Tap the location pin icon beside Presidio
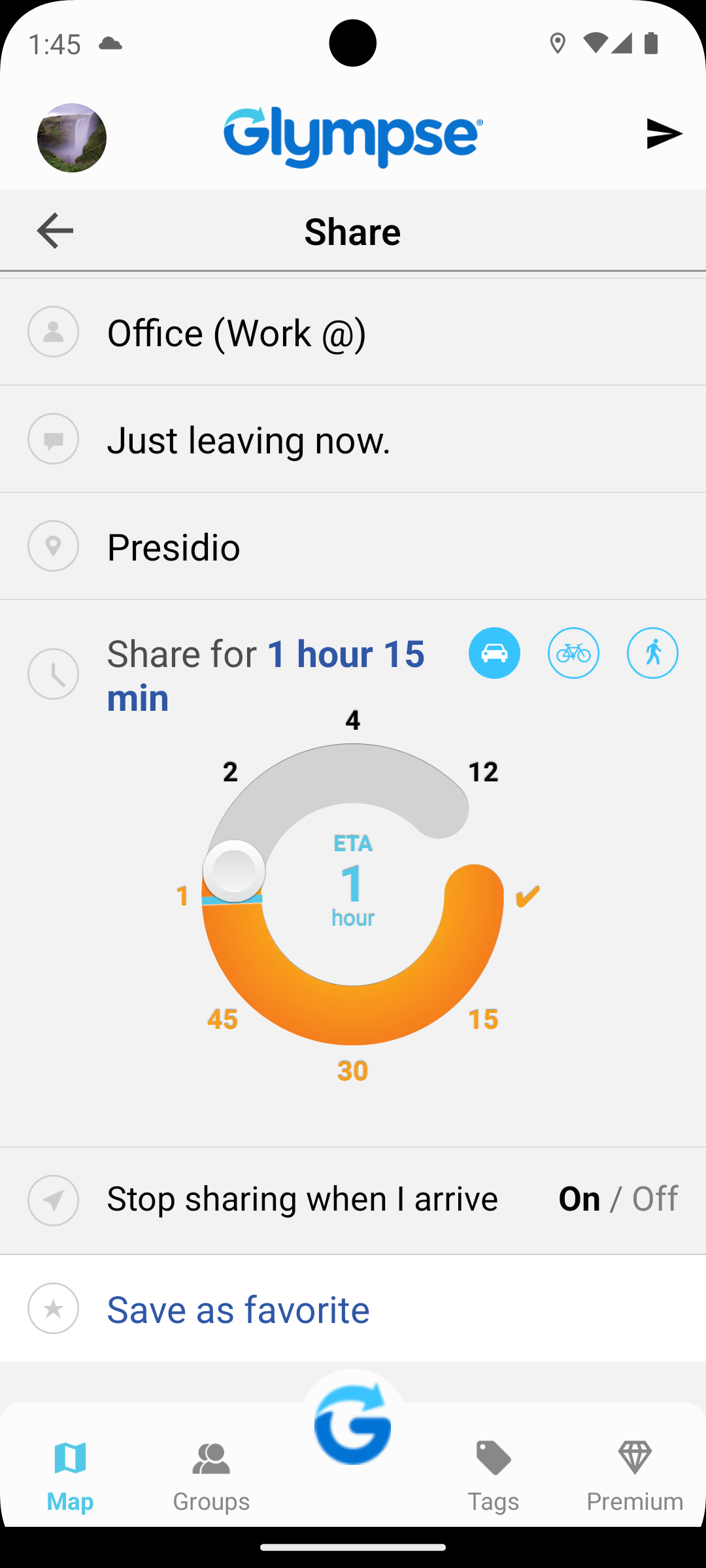This screenshot has height=1568, width=706. pyautogui.click(x=53, y=546)
